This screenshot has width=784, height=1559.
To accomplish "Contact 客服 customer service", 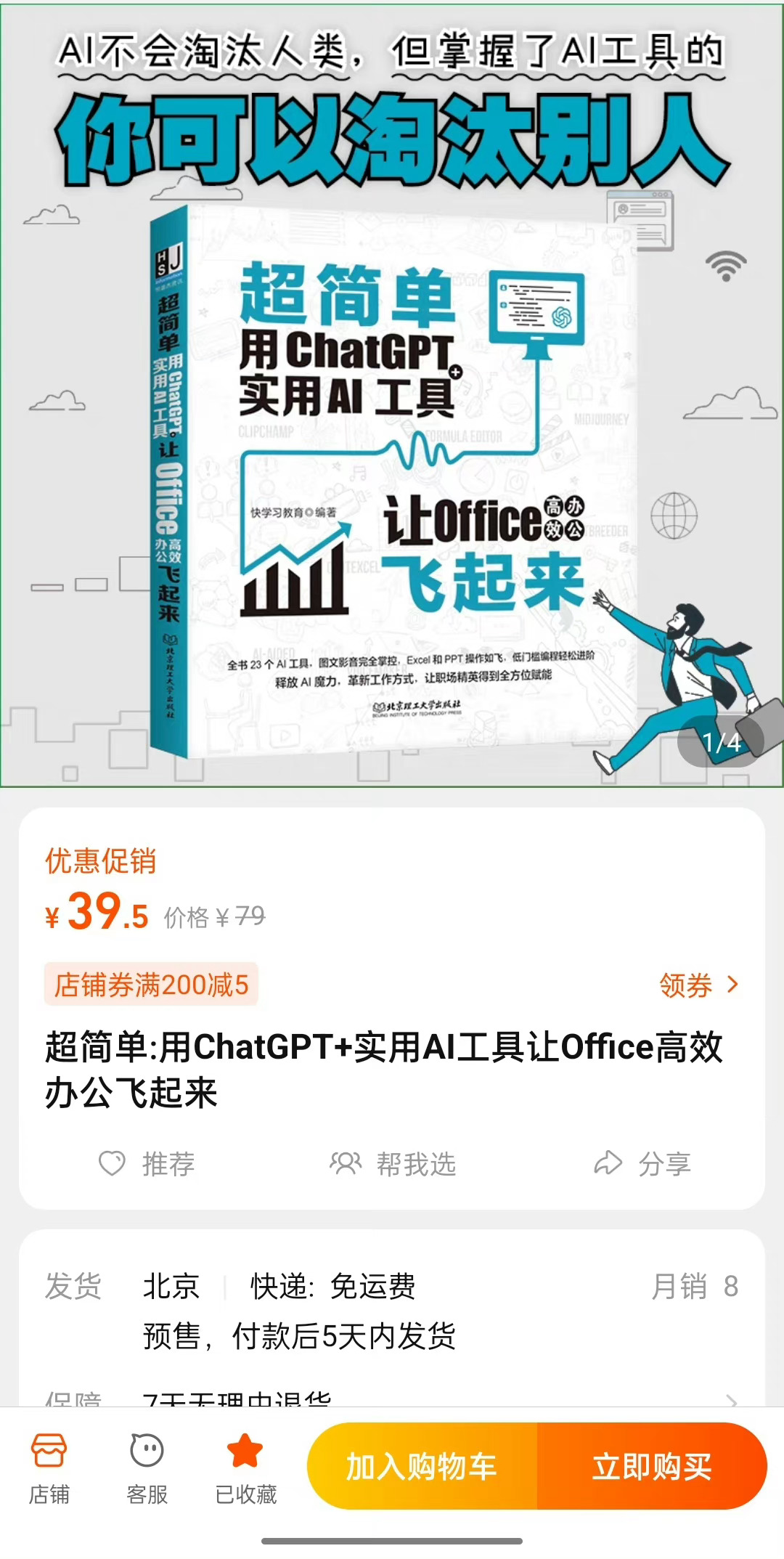I will (147, 1468).
